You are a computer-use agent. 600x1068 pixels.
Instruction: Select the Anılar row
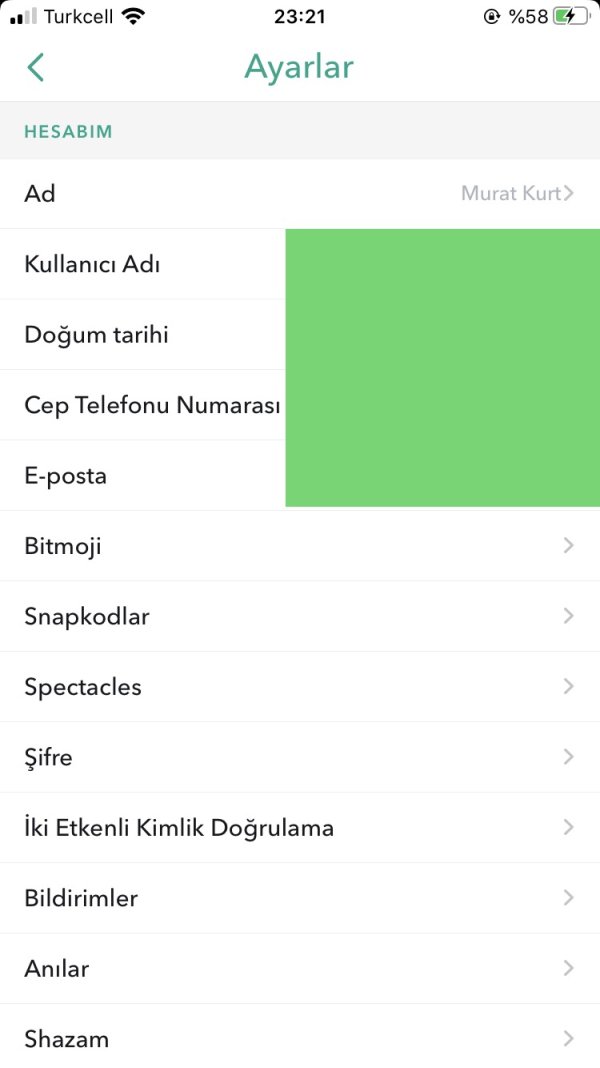[300, 968]
